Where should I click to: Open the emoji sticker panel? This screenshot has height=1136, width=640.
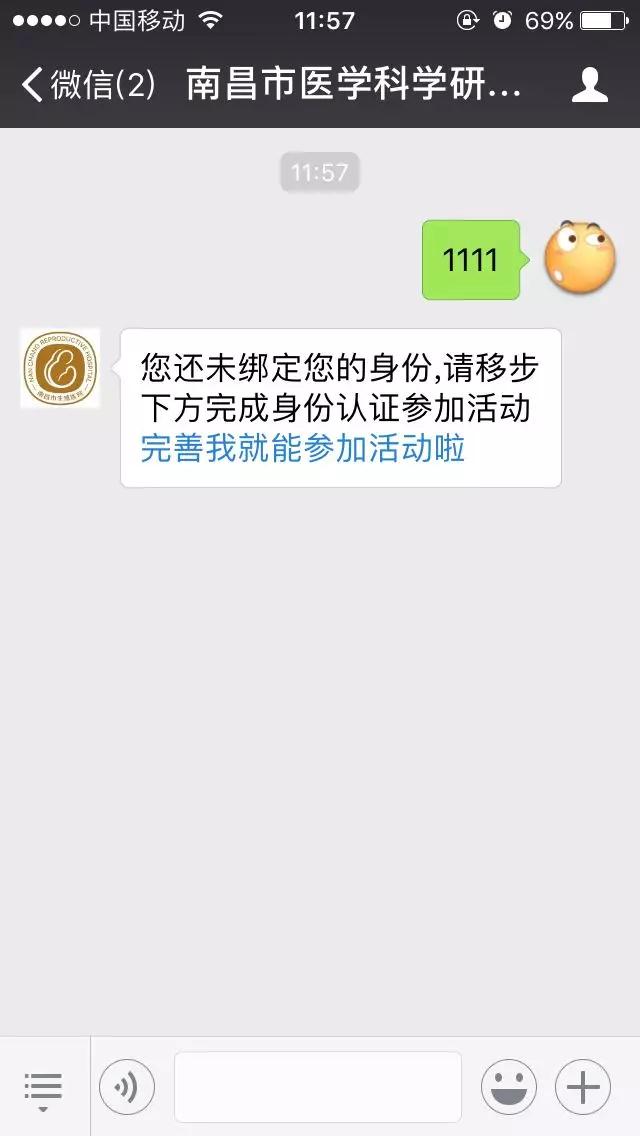(508, 1087)
